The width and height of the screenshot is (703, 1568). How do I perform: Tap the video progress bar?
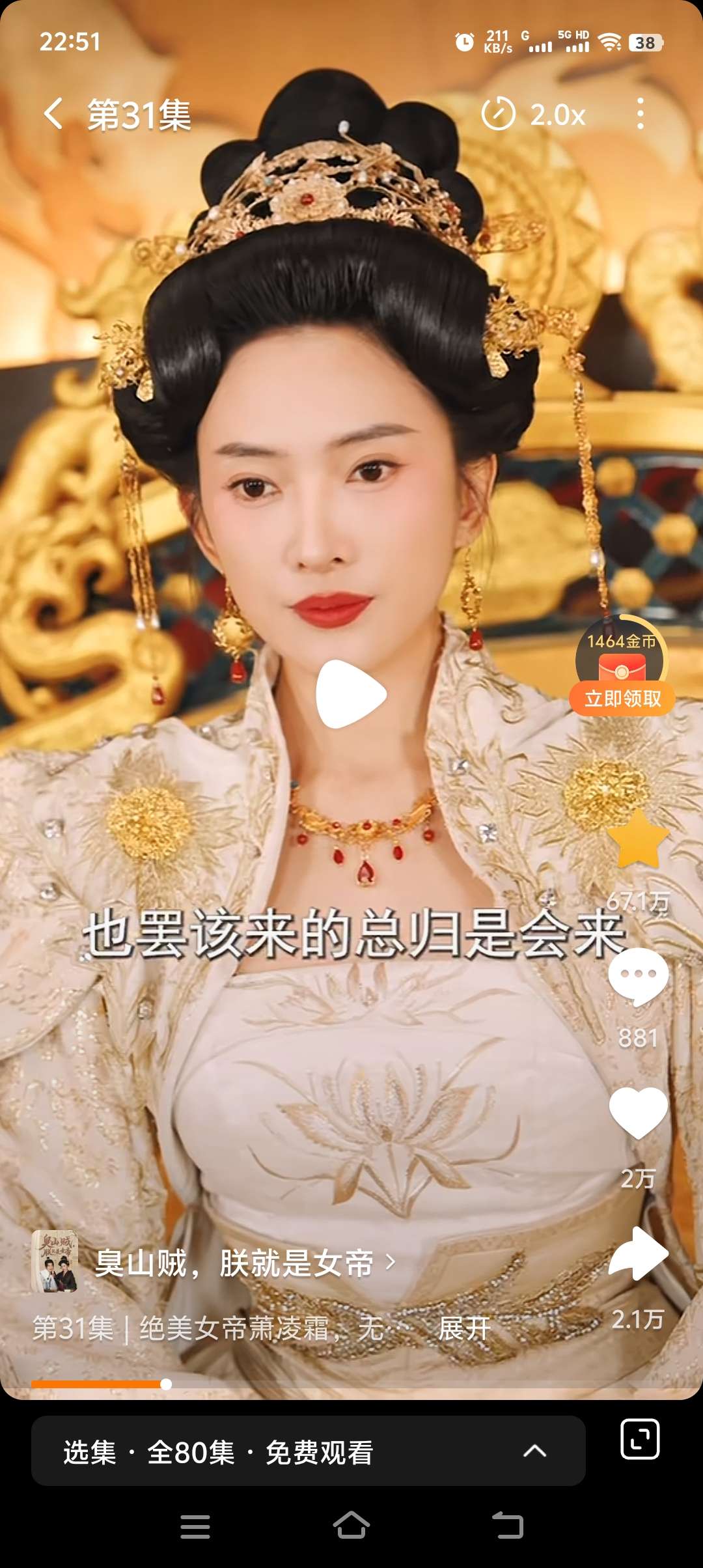point(351,1384)
